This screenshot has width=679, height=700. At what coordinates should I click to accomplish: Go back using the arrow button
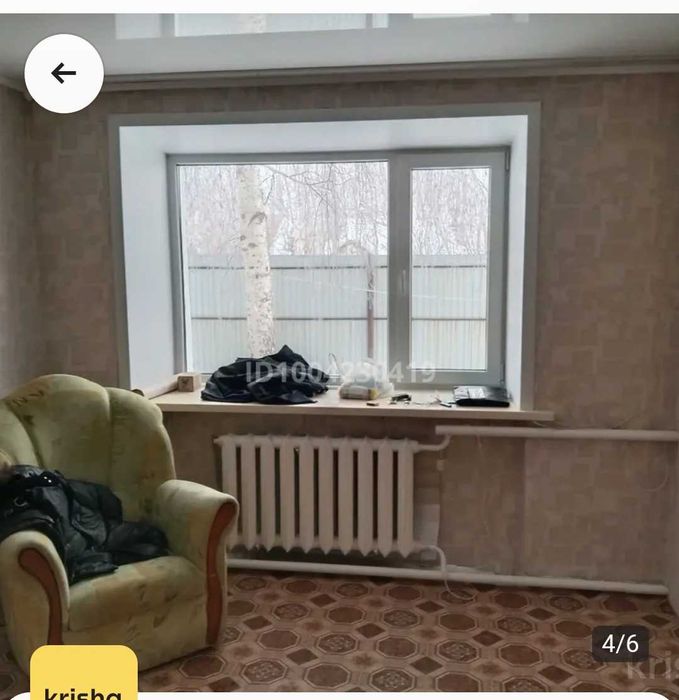point(64,73)
